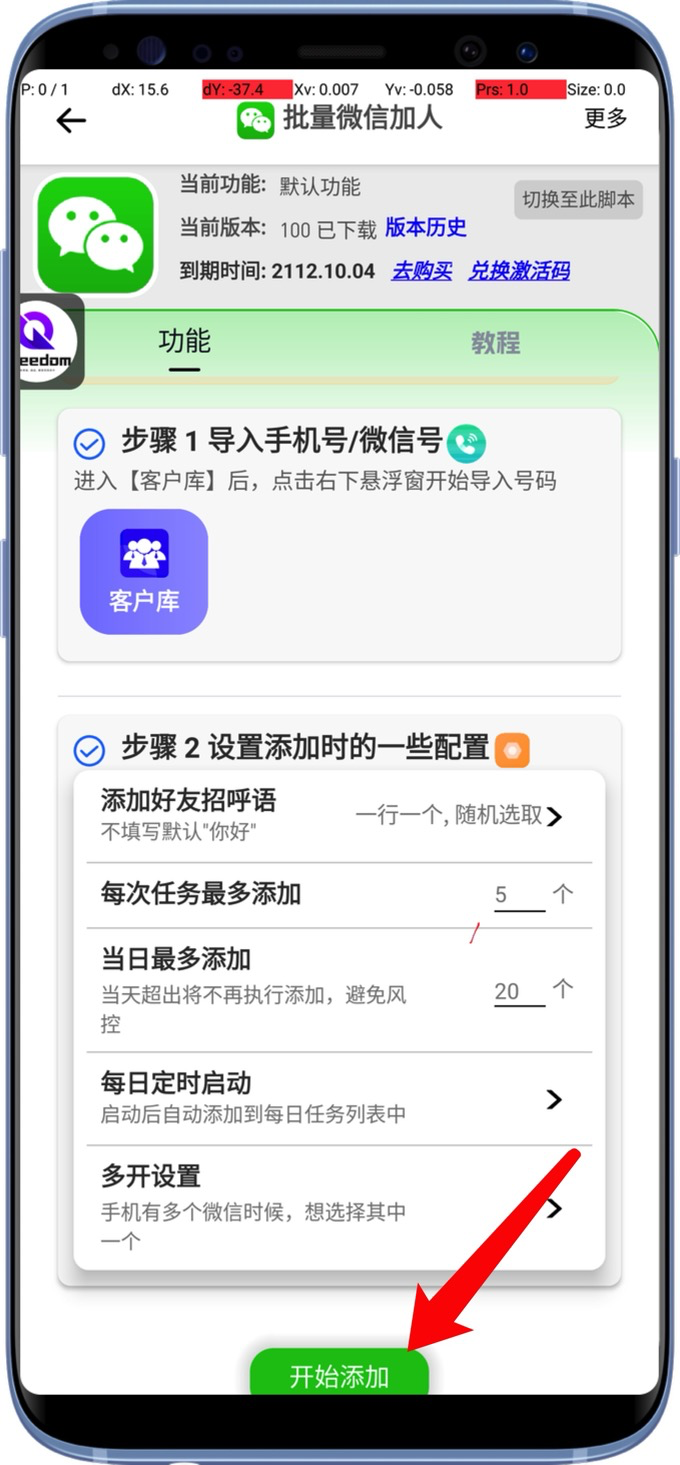Open 兑换激活码 link
Screen dimensions: 680x1465
coord(519,271)
